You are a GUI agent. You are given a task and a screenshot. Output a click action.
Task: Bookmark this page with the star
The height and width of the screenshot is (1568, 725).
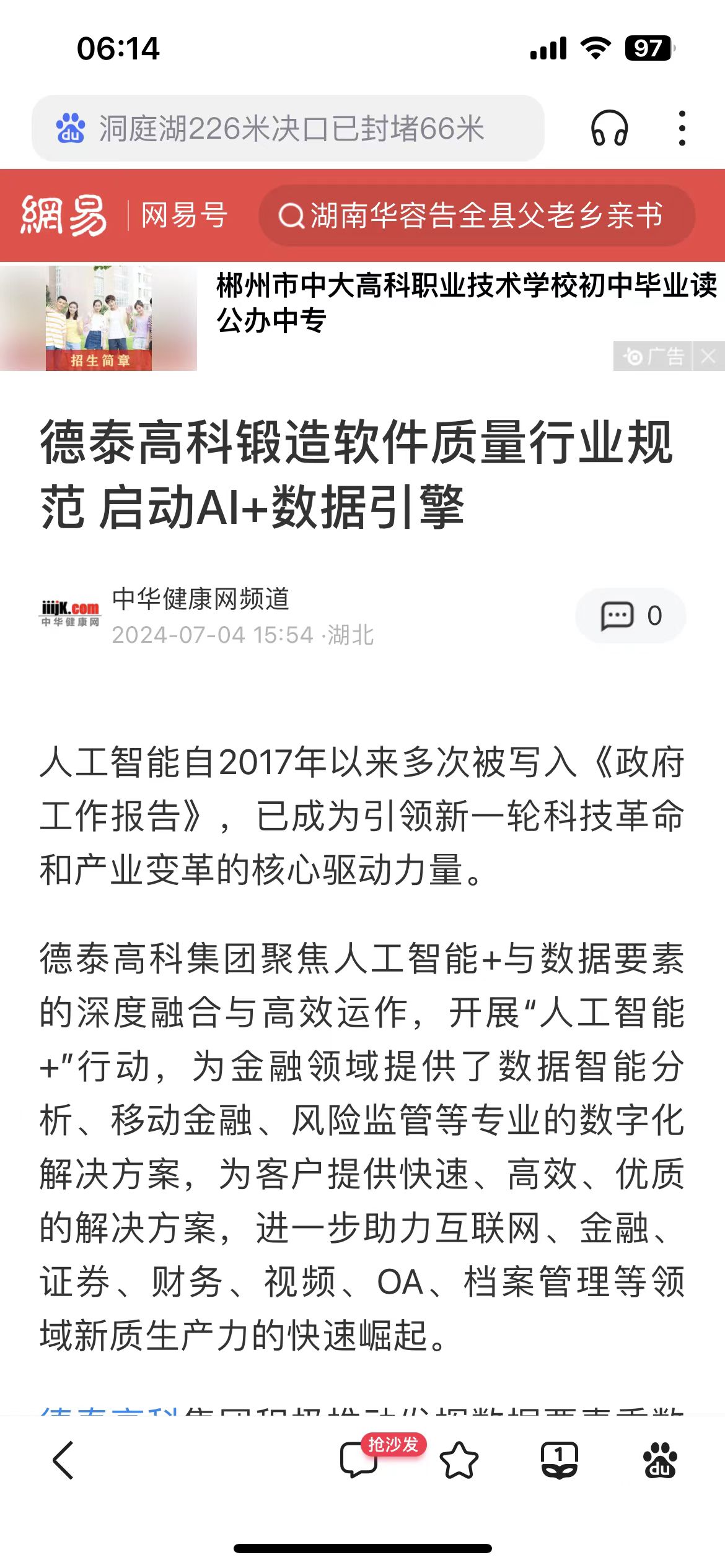coord(459,1460)
